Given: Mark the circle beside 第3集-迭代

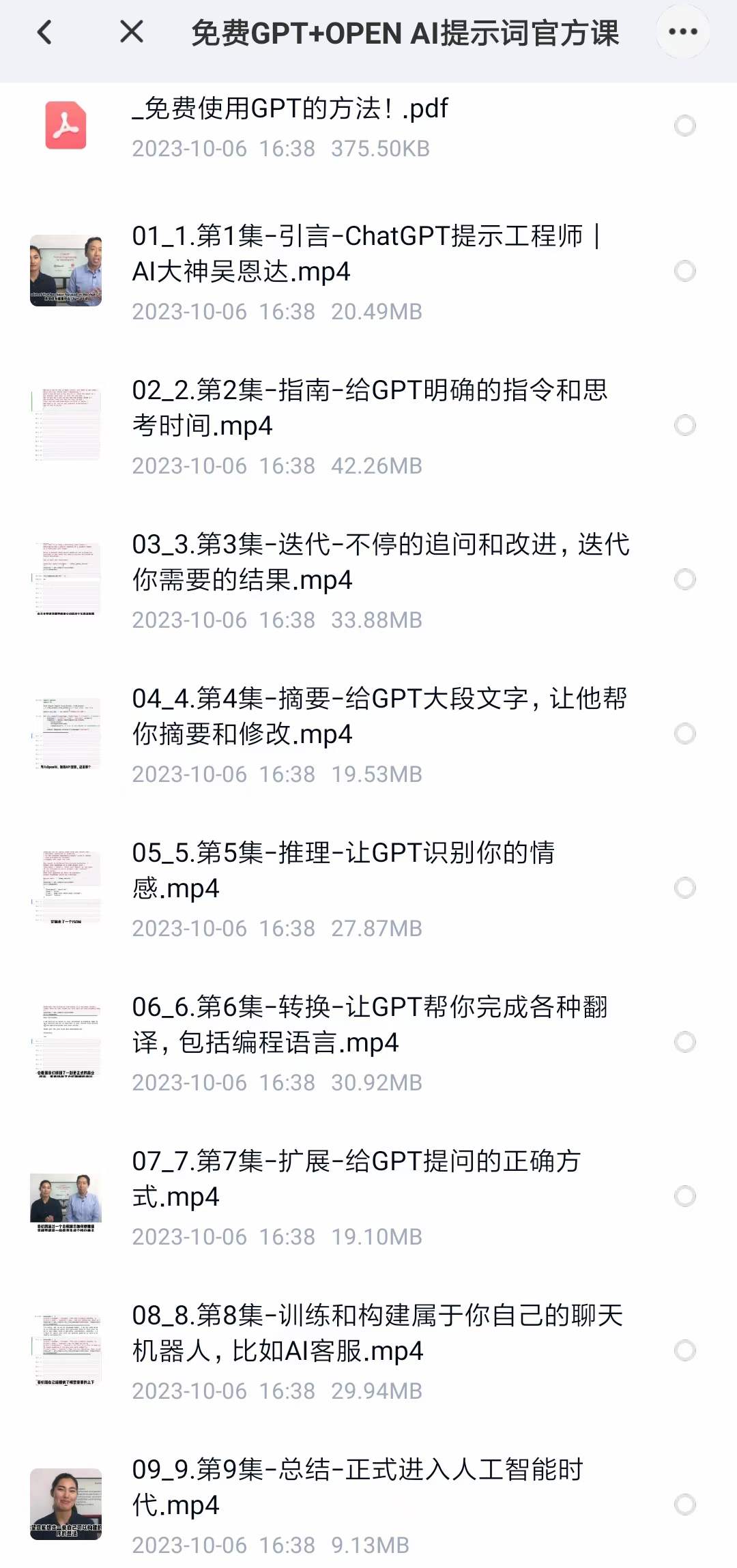Looking at the screenshot, I should pos(684,579).
